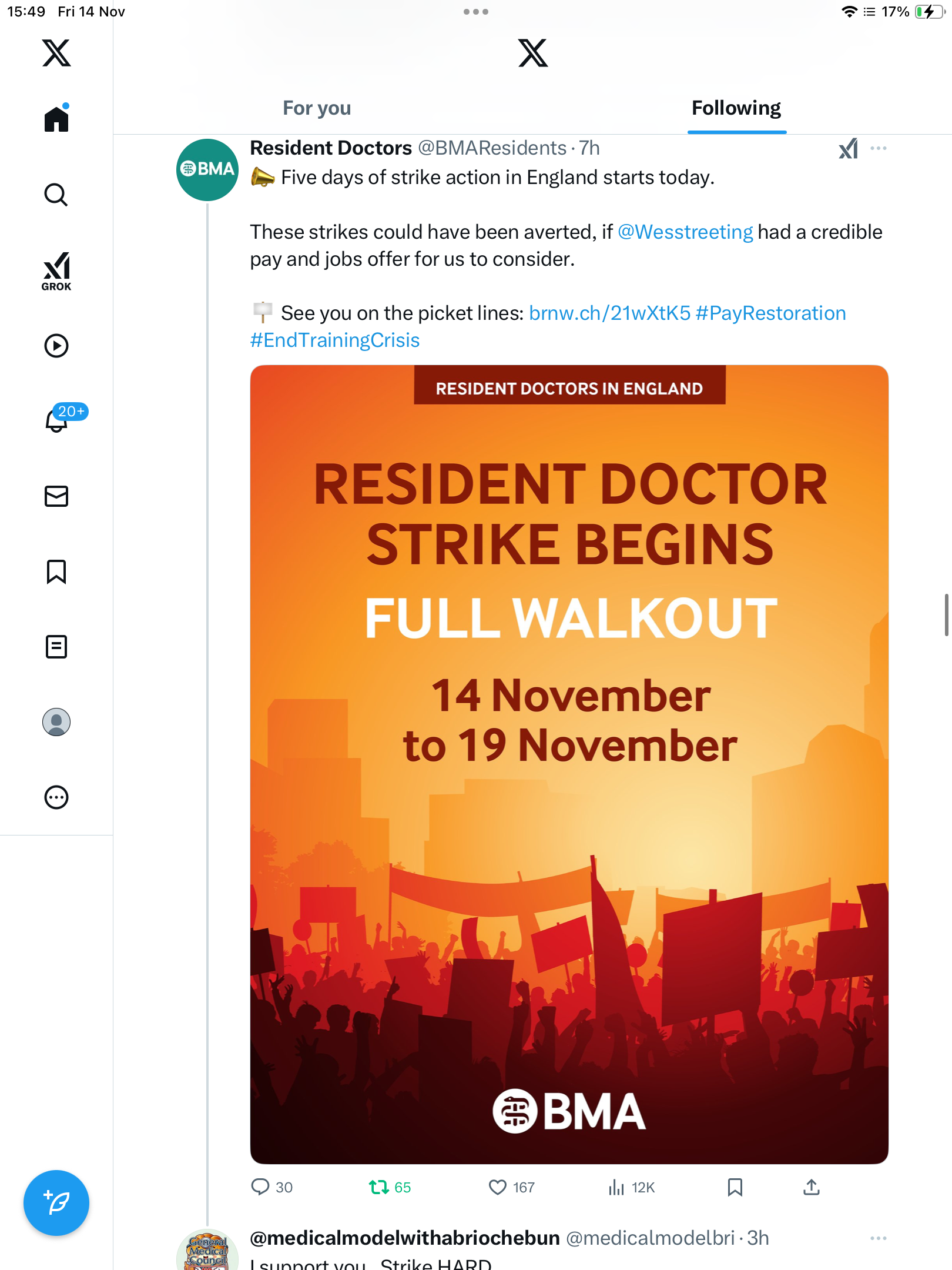Like the Resident Doctors post
Screen dimensions: 952x1270
[498, 1187]
